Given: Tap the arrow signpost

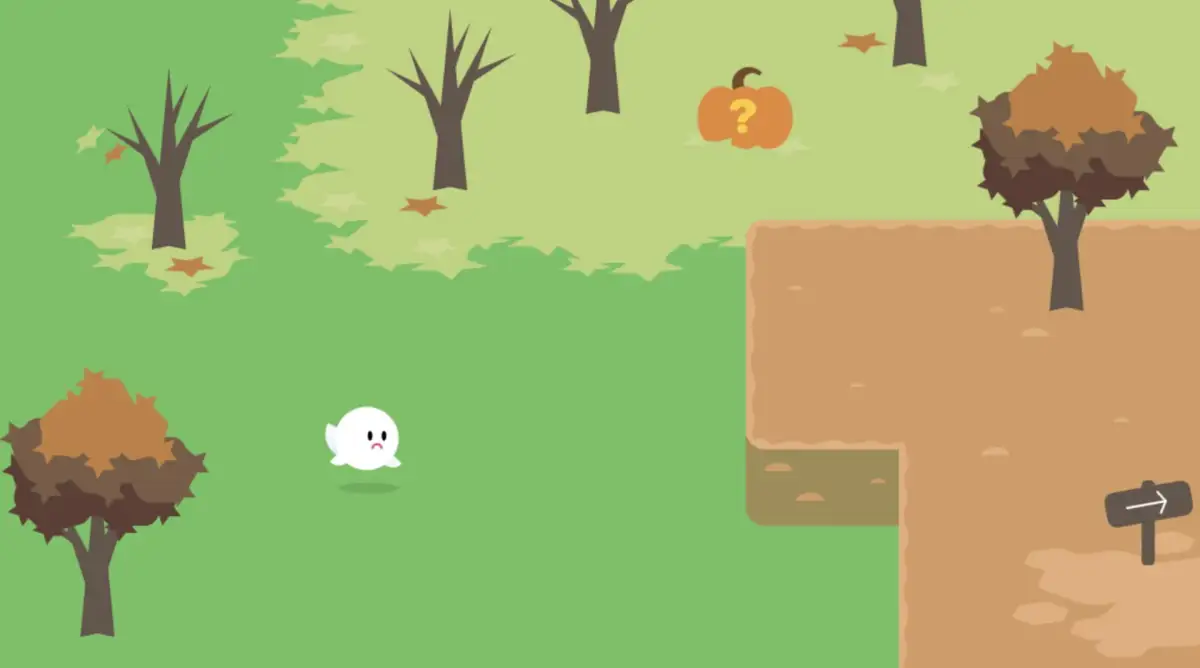Looking at the screenshot, I should (x=1148, y=505).
